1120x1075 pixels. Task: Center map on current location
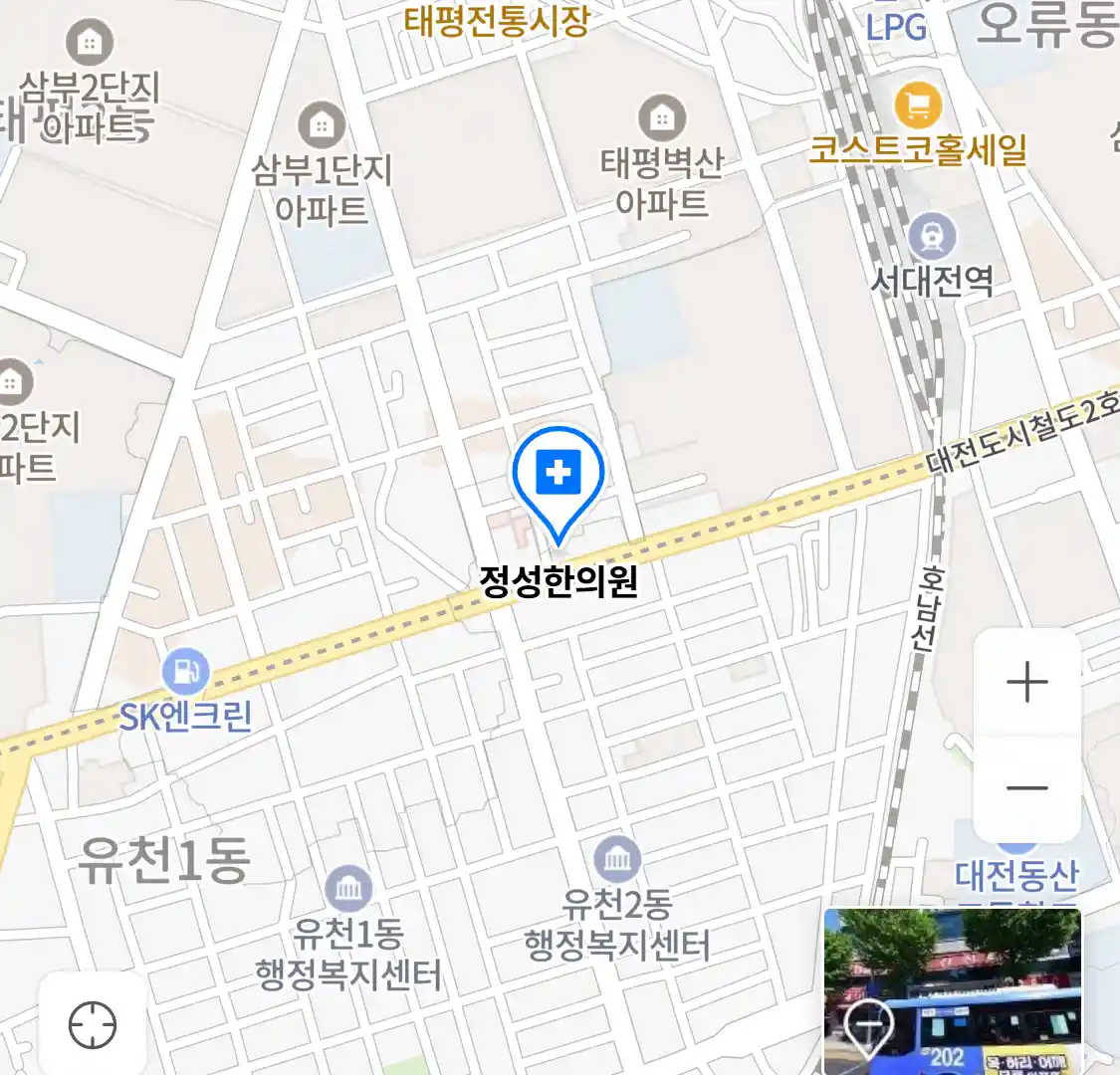tap(93, 1024)
